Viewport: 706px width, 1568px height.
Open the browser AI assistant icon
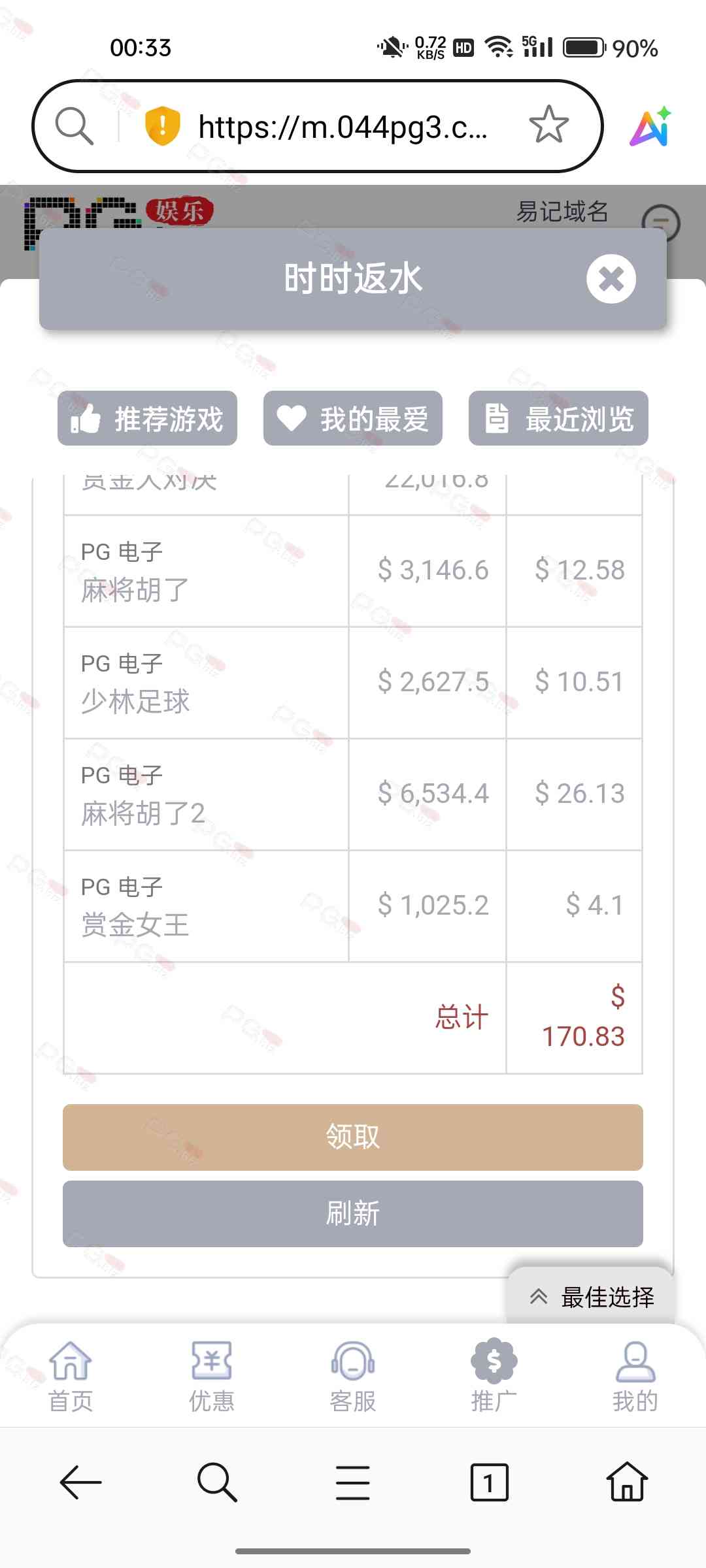(x=650, y=126)
